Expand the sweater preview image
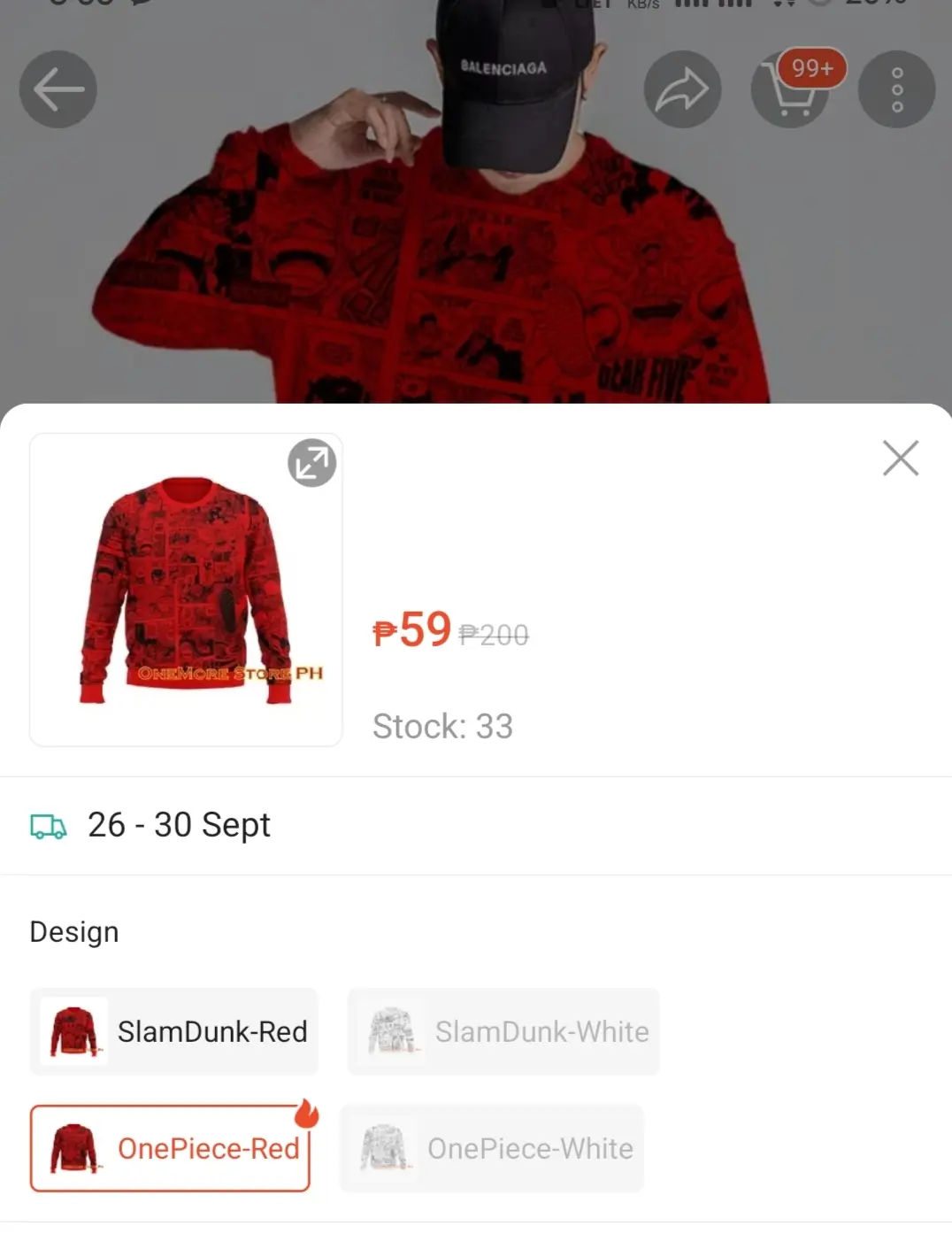This screenshot has width=952, height=1257. pyautogui.click(x=312, y=462)
